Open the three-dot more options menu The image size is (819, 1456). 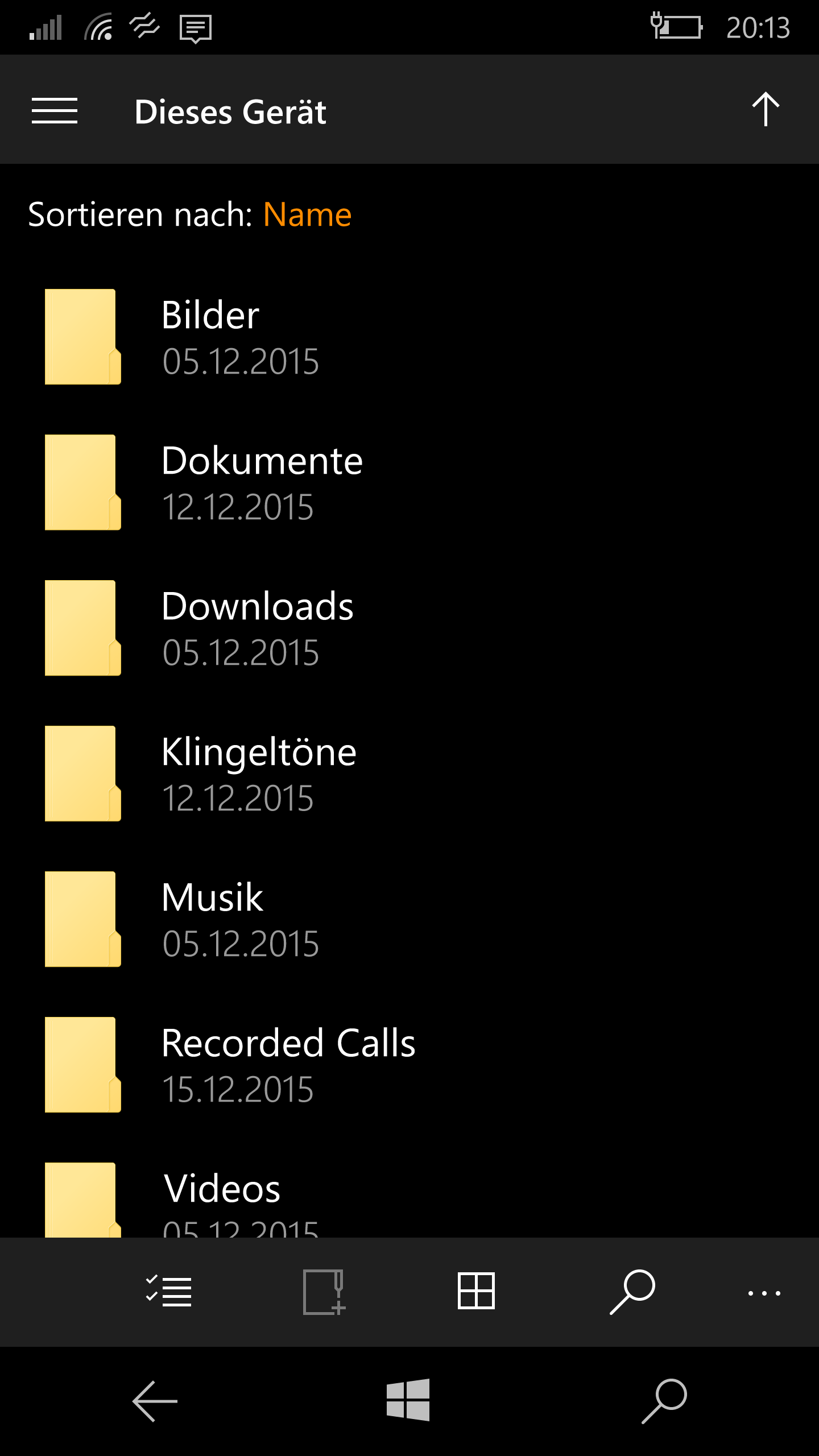[x=764, y=1293]
